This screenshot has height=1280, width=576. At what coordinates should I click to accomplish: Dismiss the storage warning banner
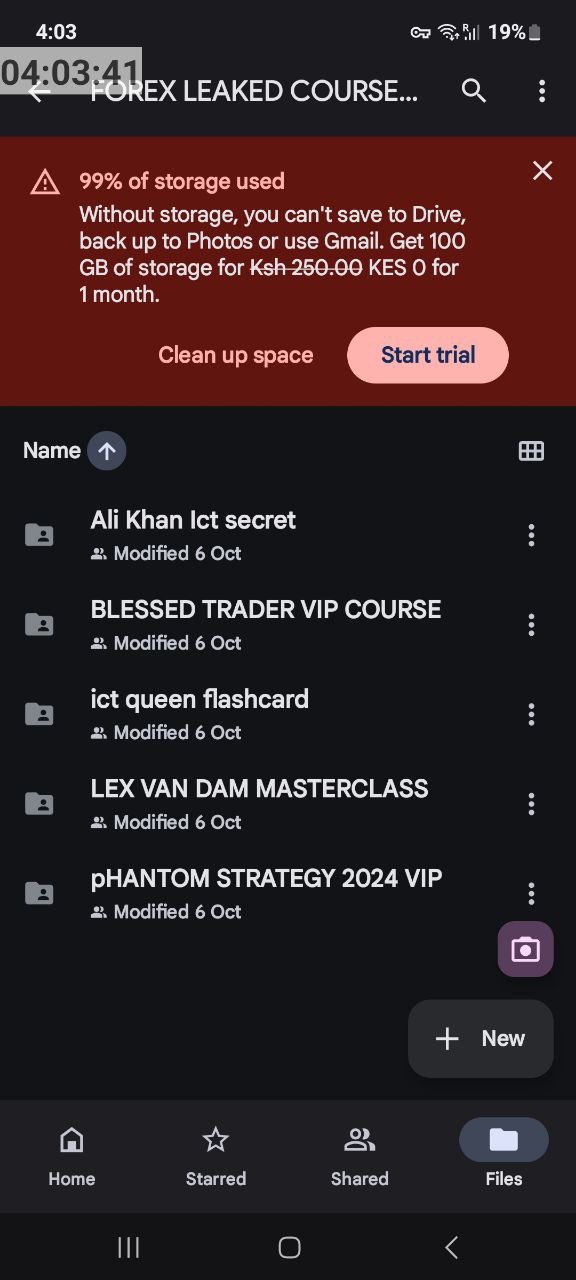542,171
